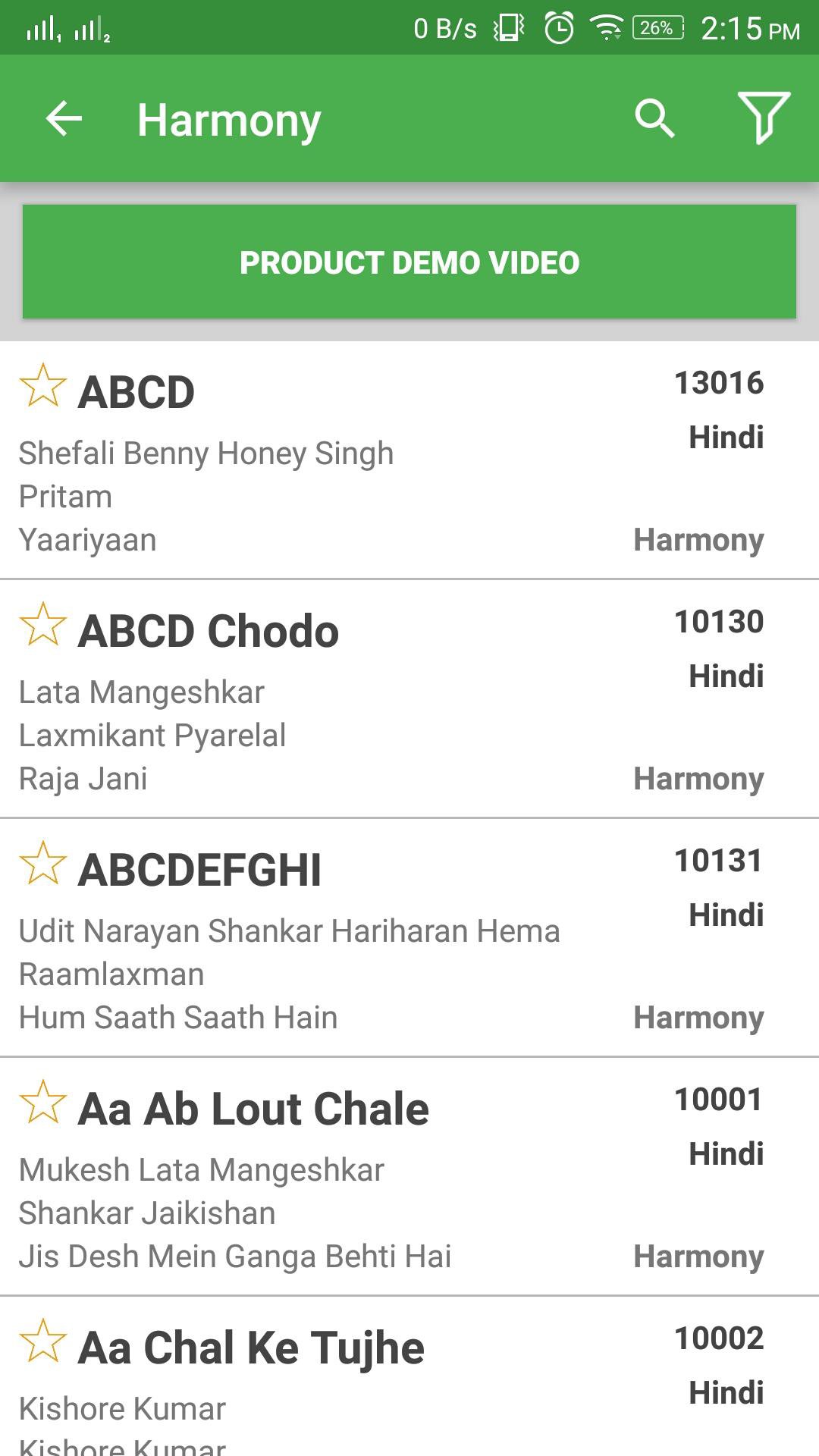Mark ABCDEFGHI as favorite

pos(42,866)
